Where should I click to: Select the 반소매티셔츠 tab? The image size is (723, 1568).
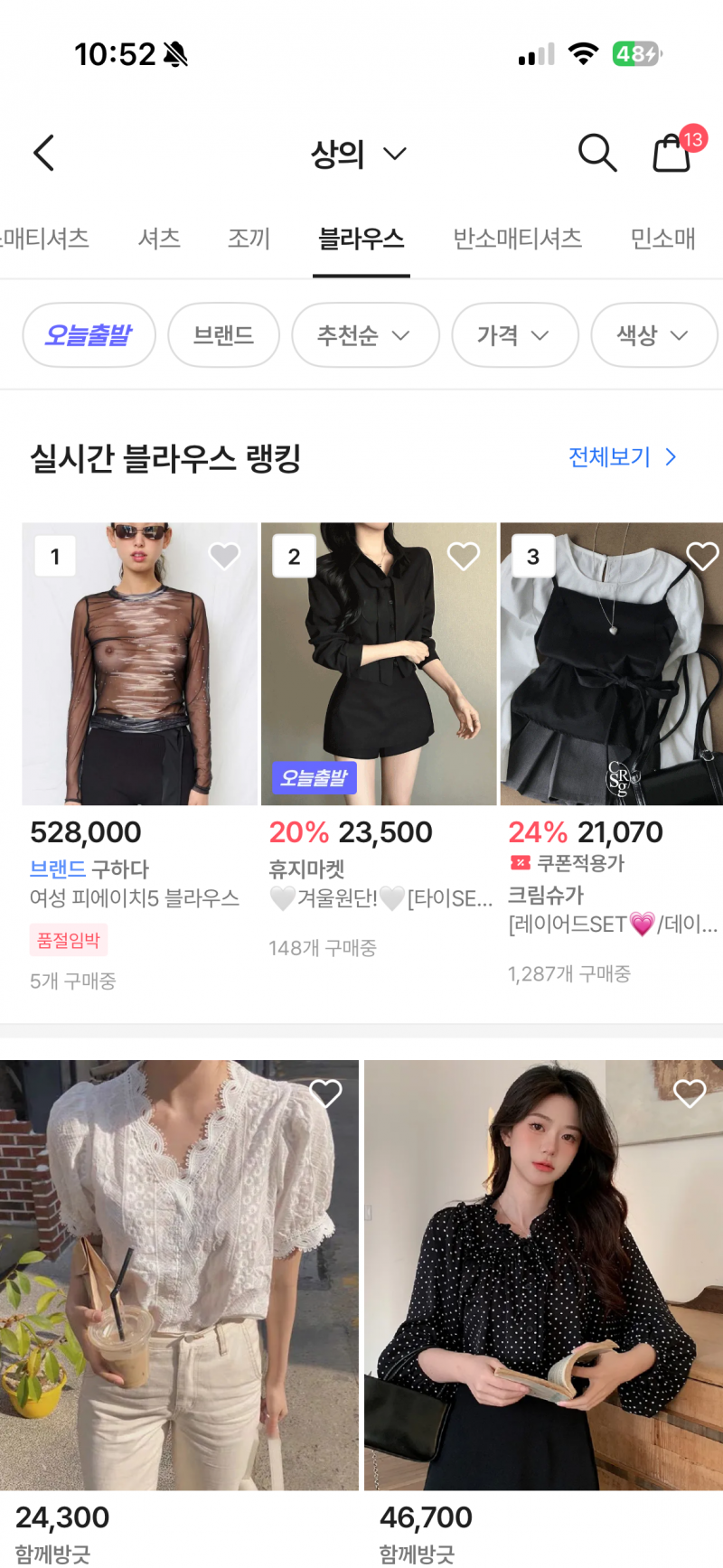pyautogui.click(x=516, y=239)
